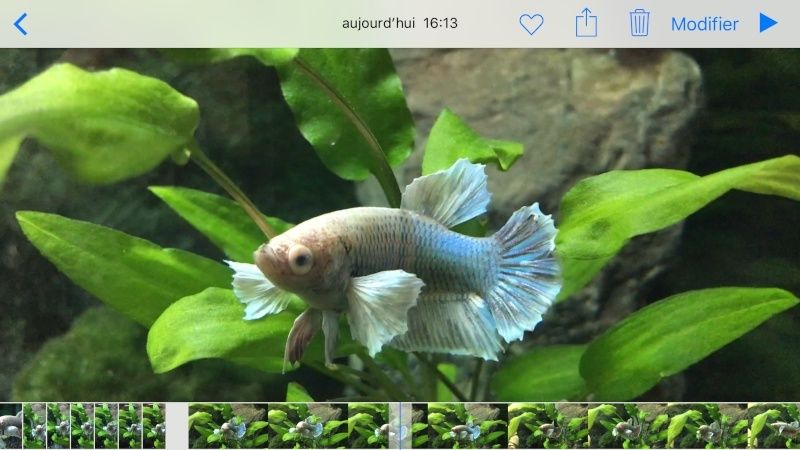
Task: Go back to the photo library
Action: pyautogui.click(x=20, y=24)
